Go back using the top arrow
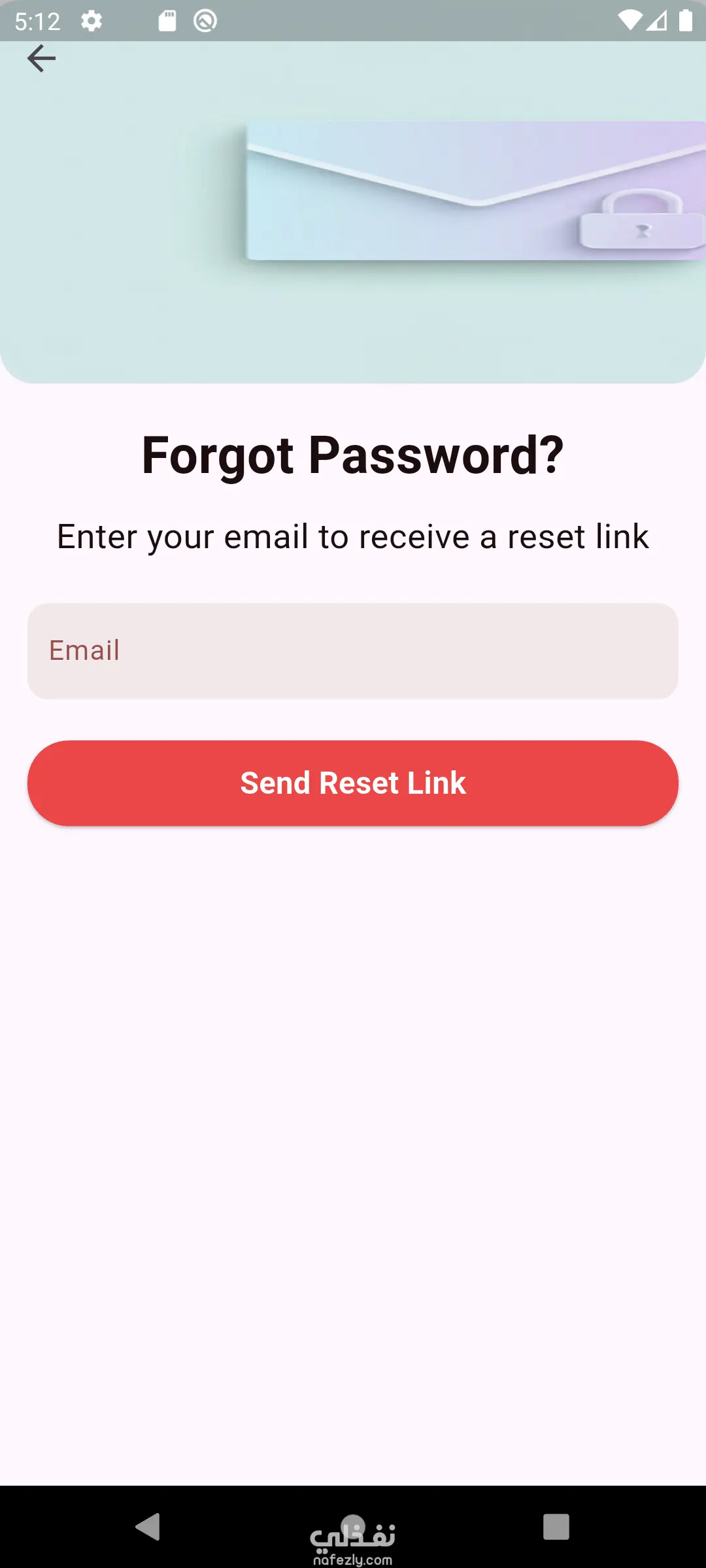 41,59
